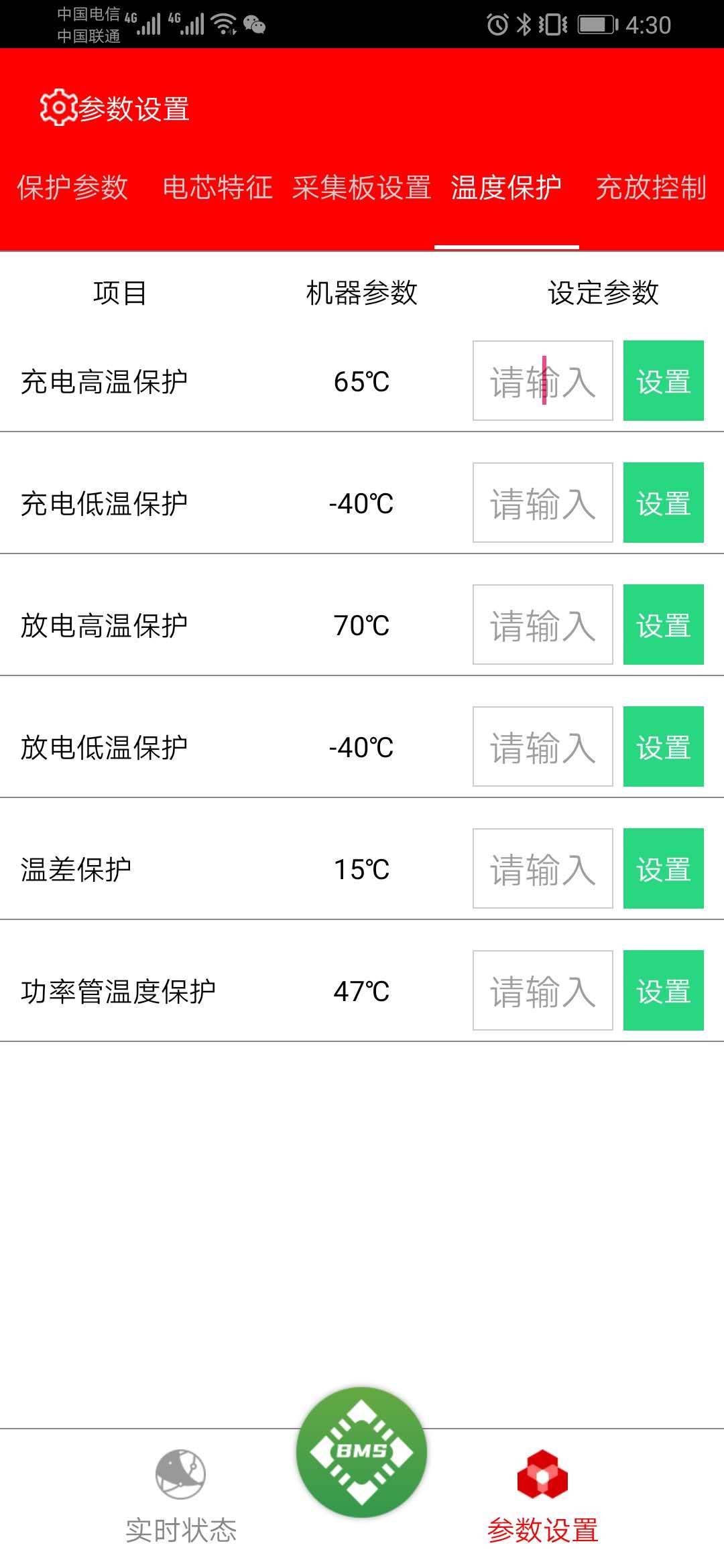Apply the 充电低温保护 setting with 设置
The image size is (724, 1568).
[x=664, y=503]
